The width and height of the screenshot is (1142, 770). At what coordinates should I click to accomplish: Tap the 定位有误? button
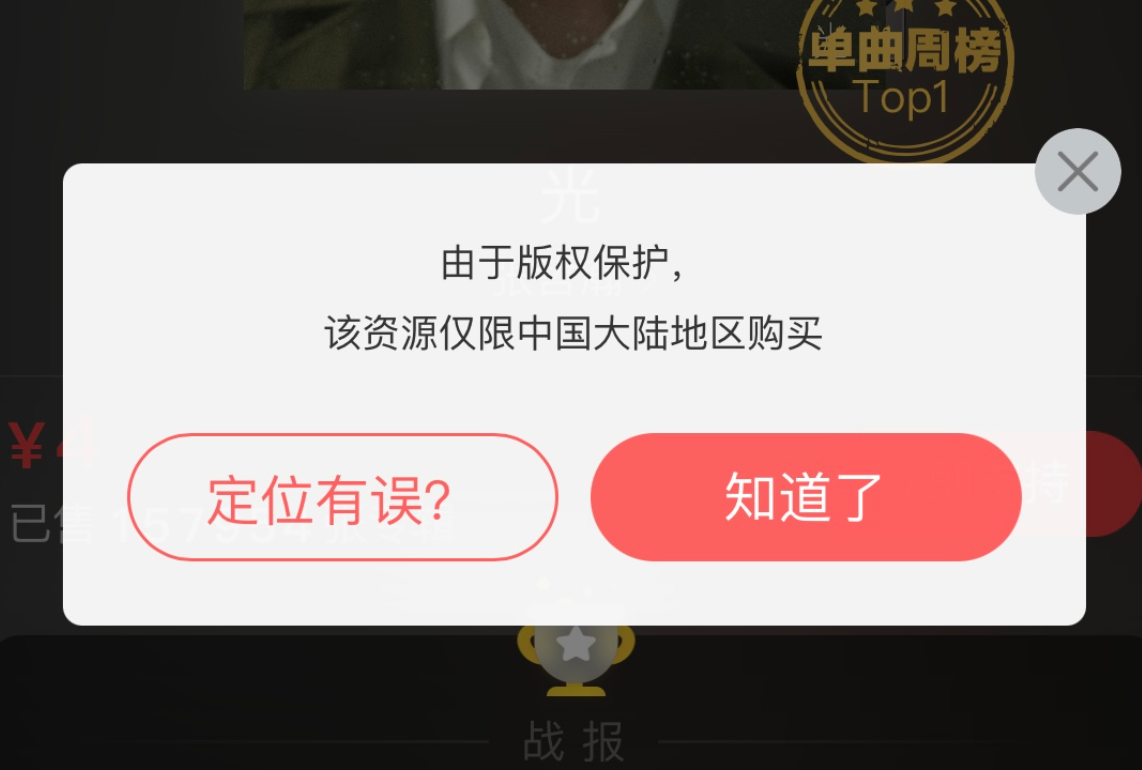342,497
